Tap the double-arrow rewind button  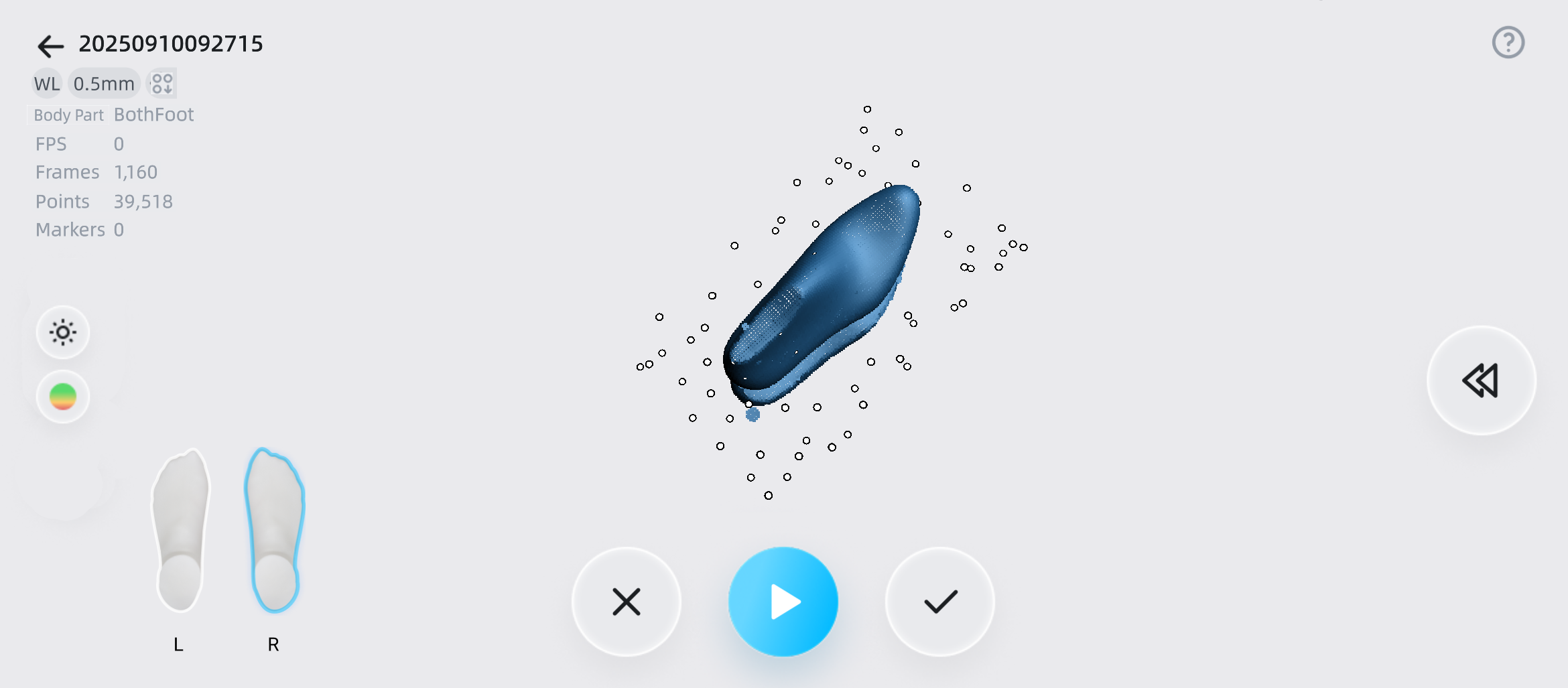(1481, 381)
